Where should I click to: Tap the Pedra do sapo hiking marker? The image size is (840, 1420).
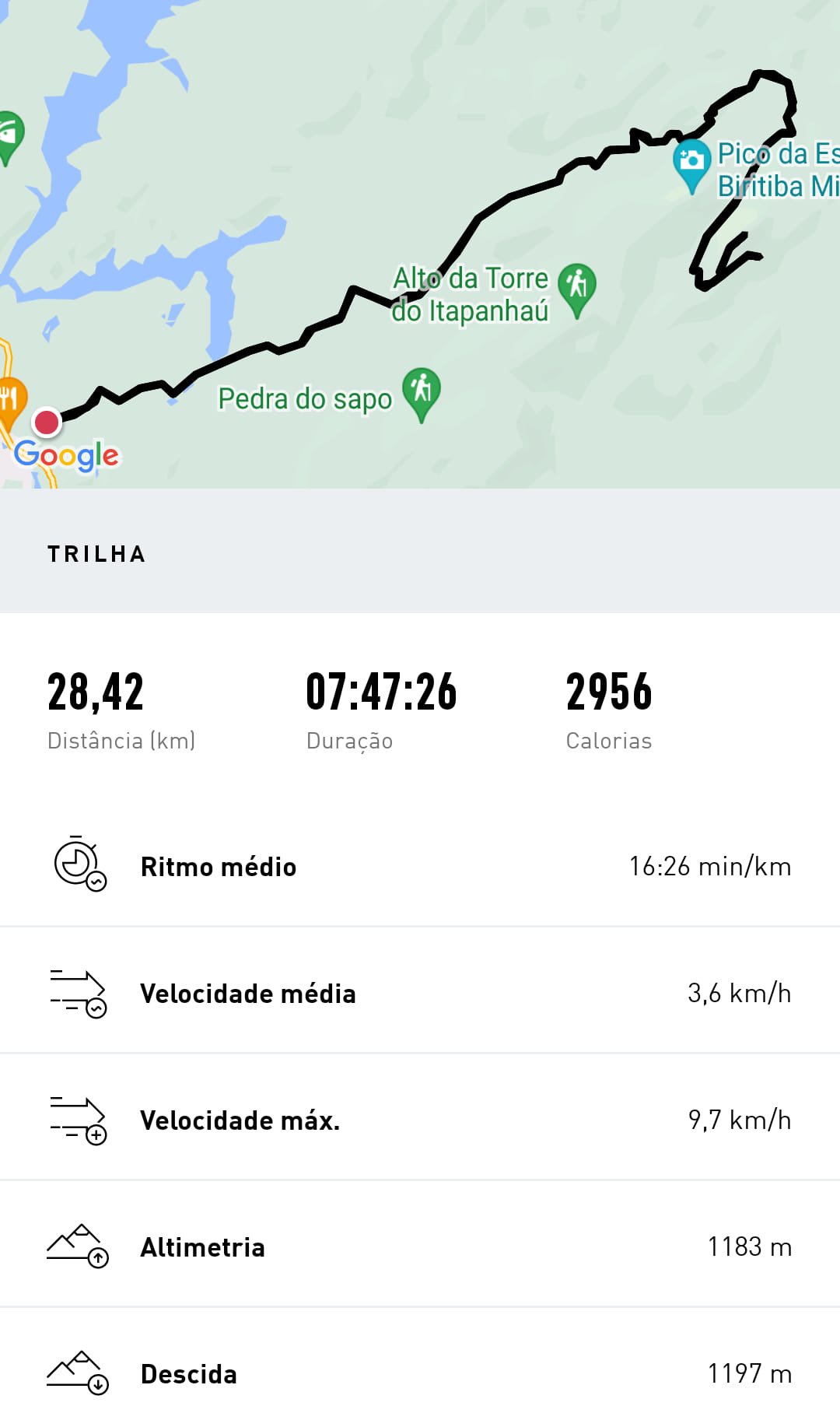pos(422,390)
